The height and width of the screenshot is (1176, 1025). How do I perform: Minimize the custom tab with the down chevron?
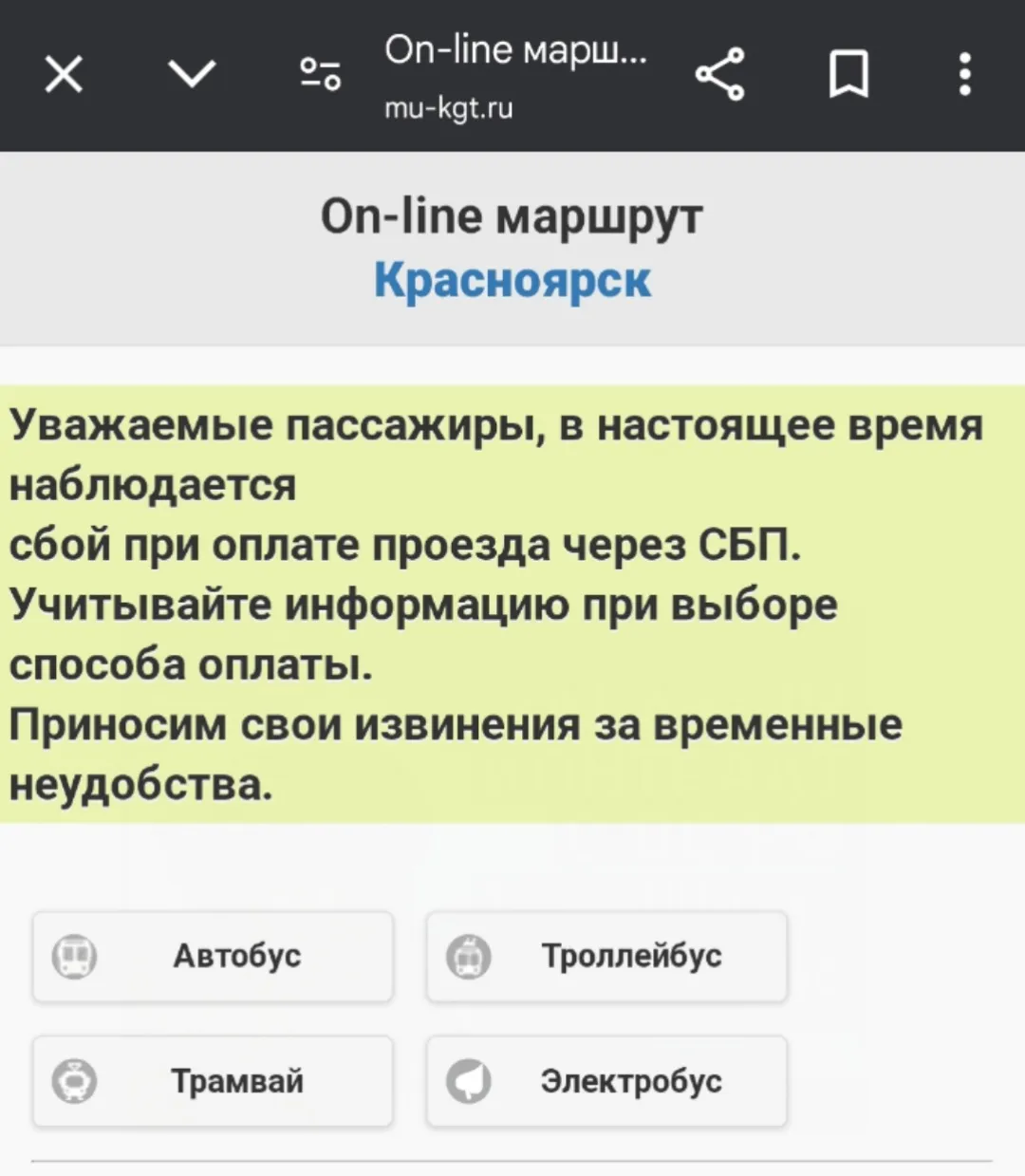[x=192, y=74]
